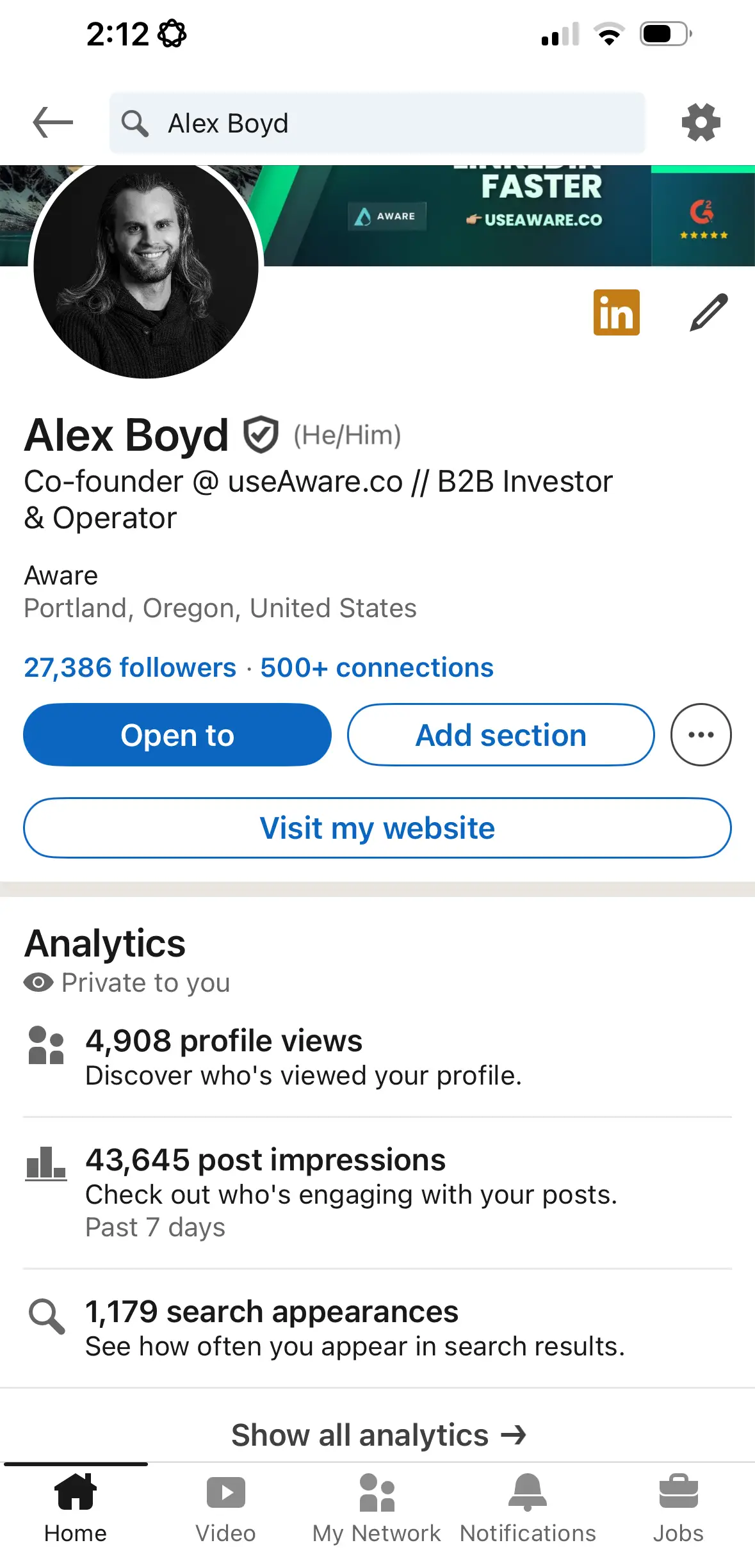This screenshot has height=1568, width=755.
Task: Tap the pencil icon to edit profile
Action: coord(706,312)
